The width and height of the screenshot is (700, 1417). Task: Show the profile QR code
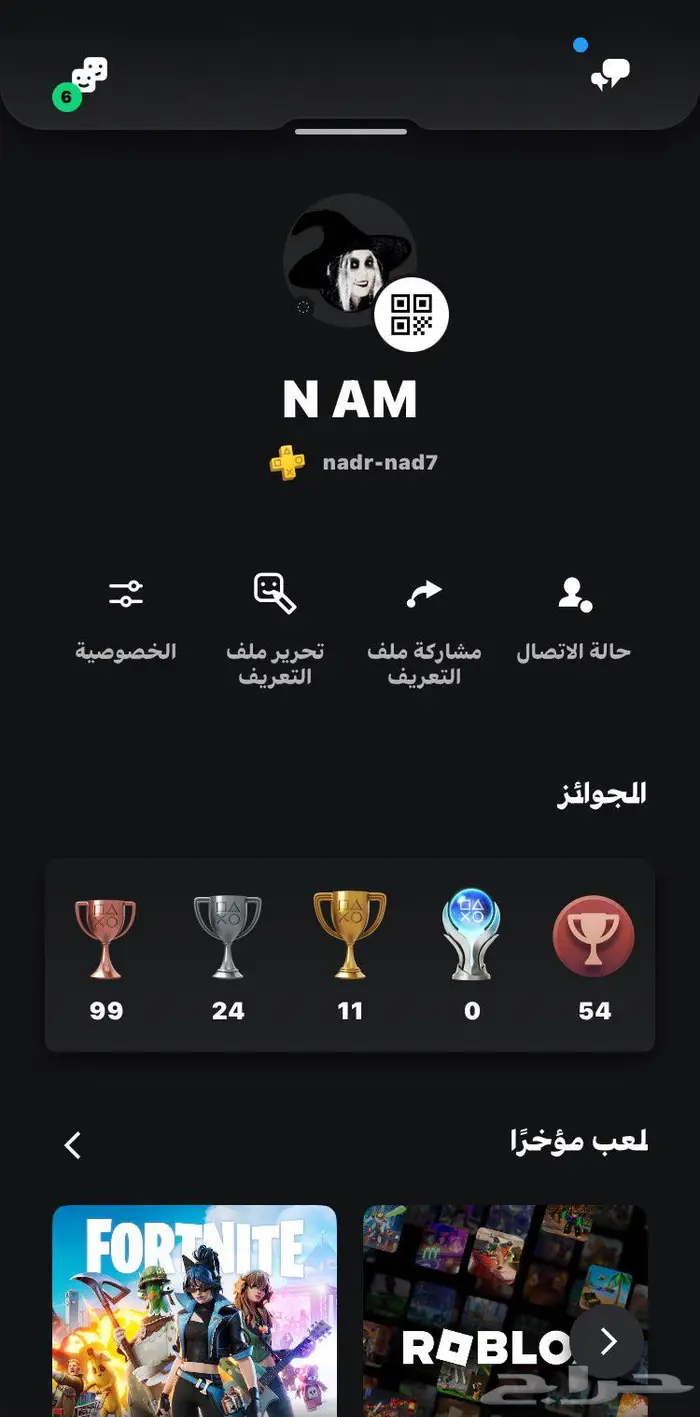click(x=411, y=314)
